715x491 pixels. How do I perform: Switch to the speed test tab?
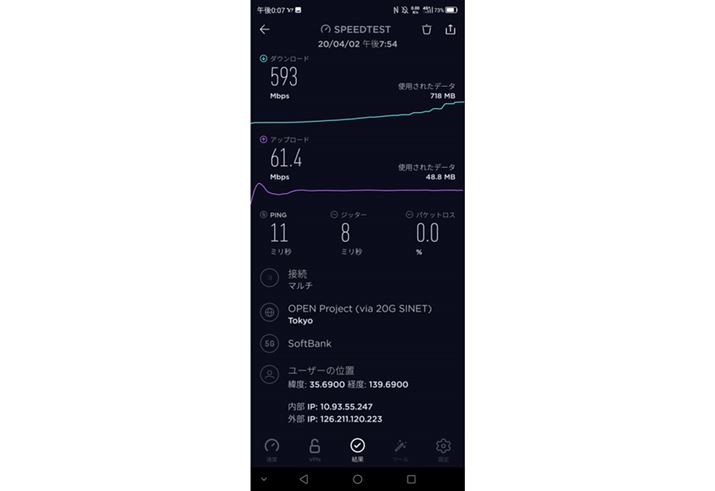point(272,449)
